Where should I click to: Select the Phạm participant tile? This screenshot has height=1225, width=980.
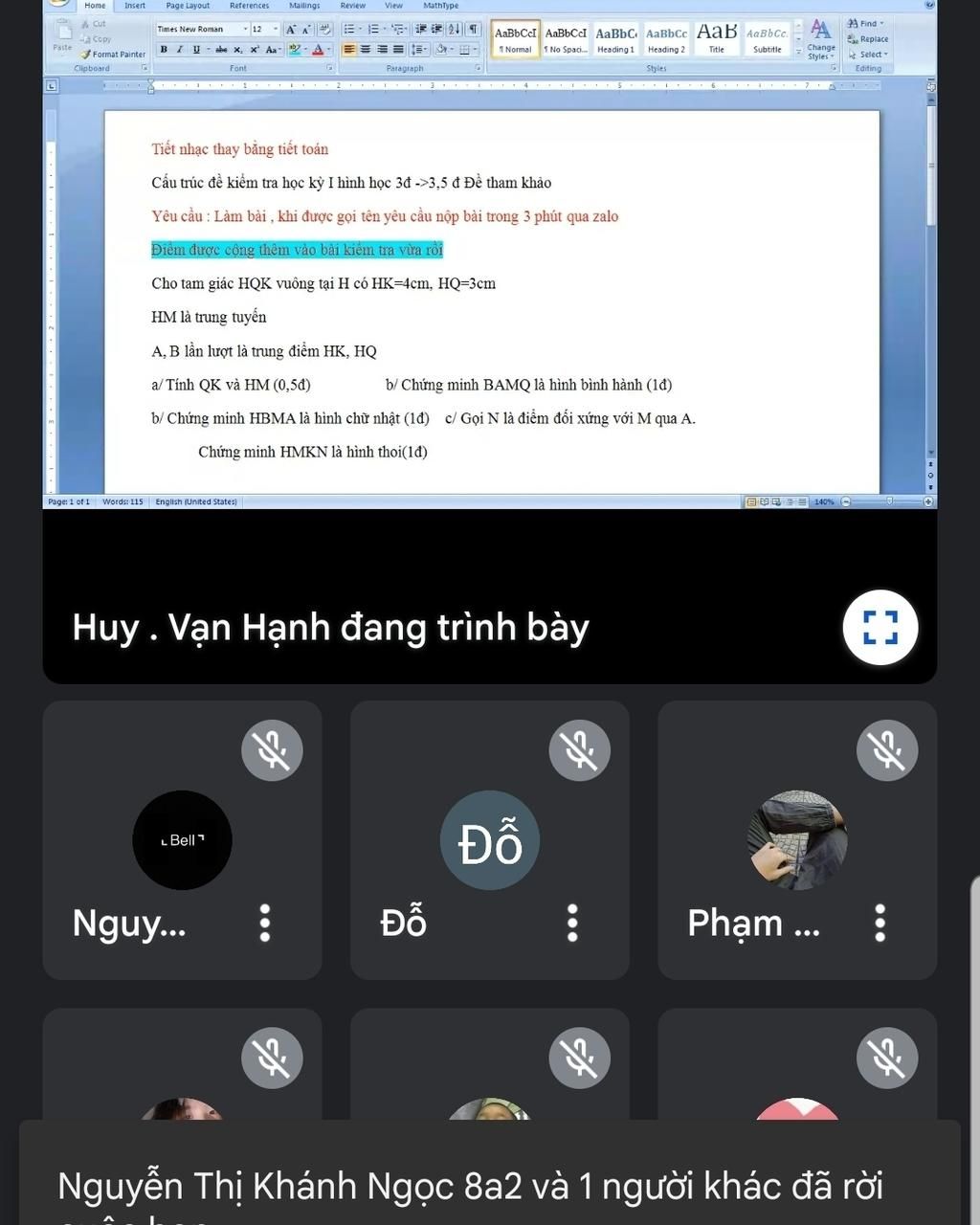pos(796,839)
